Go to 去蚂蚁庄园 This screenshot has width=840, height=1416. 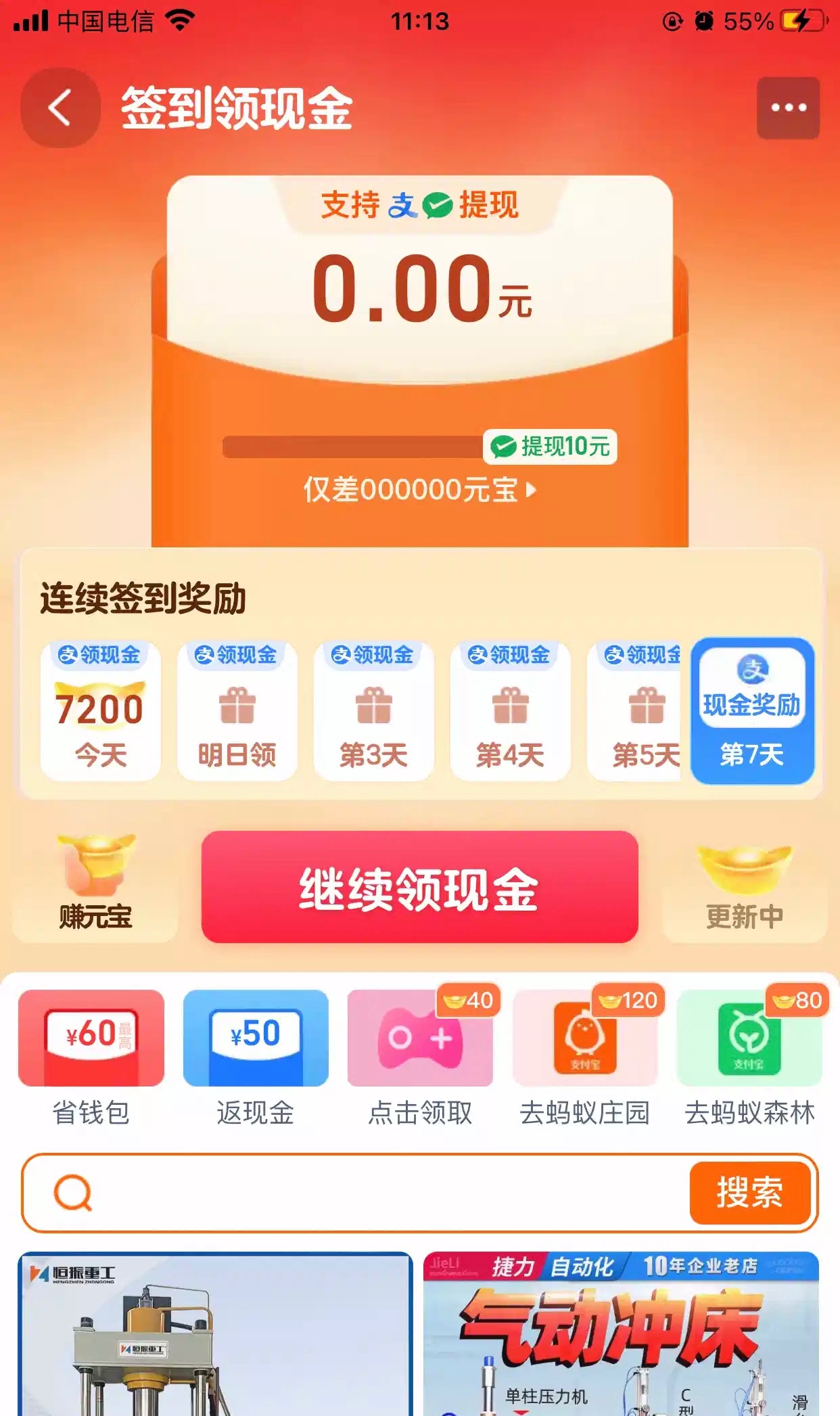click(585, 1057)
